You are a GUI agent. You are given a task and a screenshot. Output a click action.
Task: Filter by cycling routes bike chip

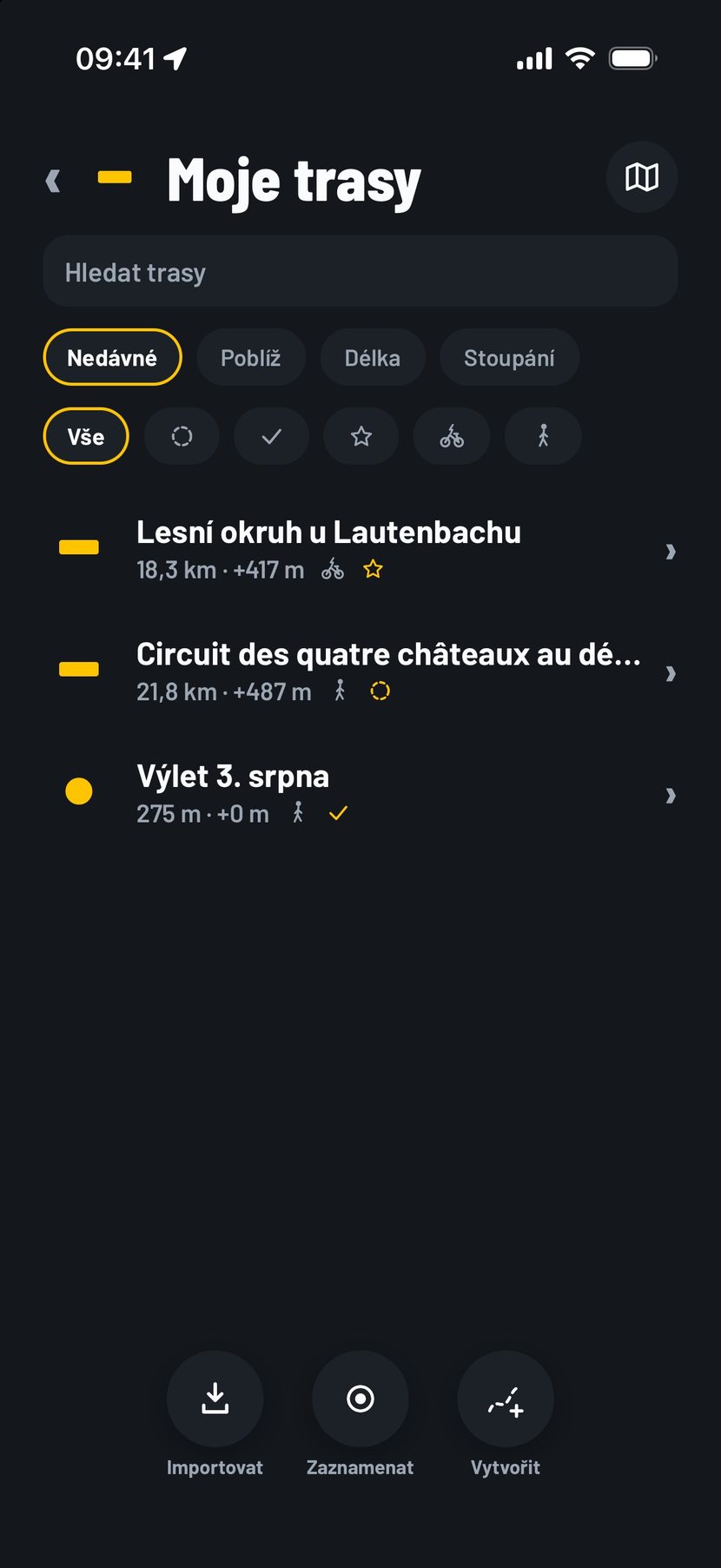click(452, 436)
